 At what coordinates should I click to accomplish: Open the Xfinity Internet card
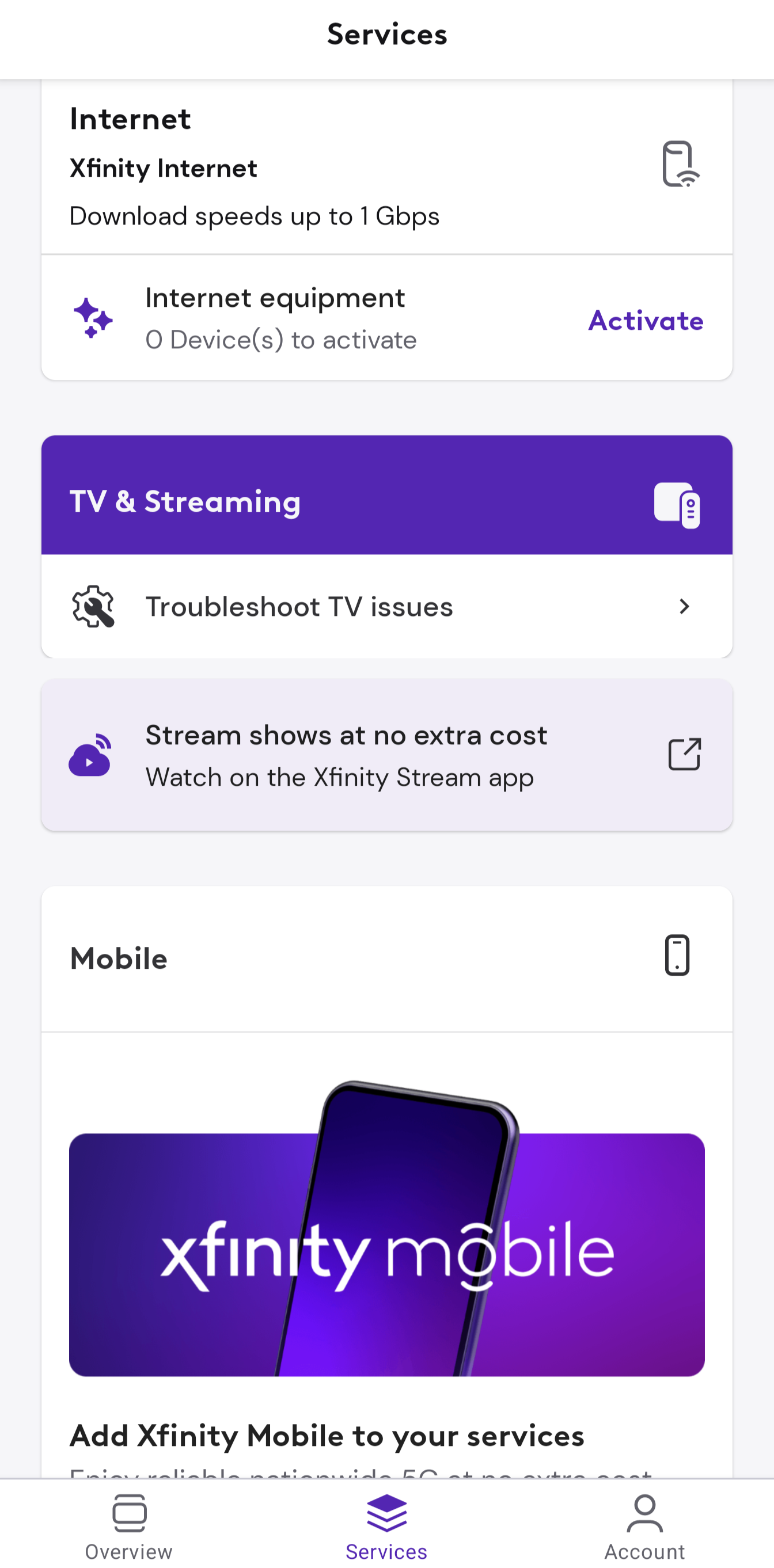pyautogui.click(x=386, y=167)
